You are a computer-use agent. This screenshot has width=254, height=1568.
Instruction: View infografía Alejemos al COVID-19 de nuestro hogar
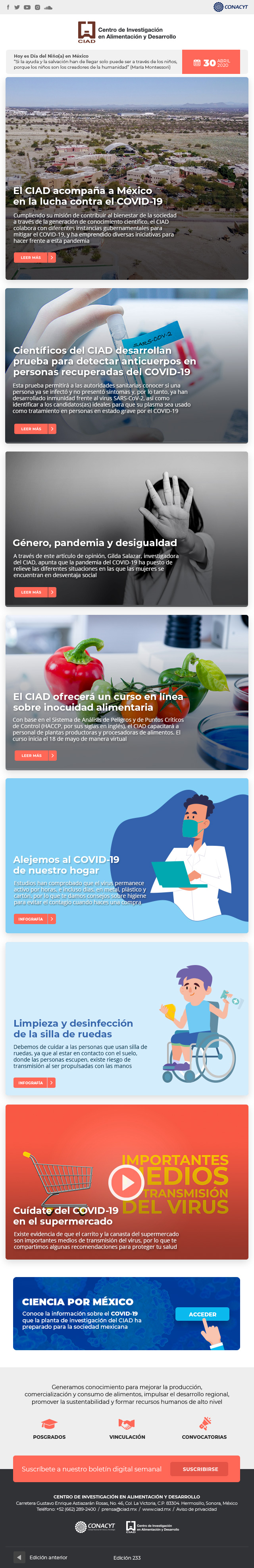tap(35, 919)
